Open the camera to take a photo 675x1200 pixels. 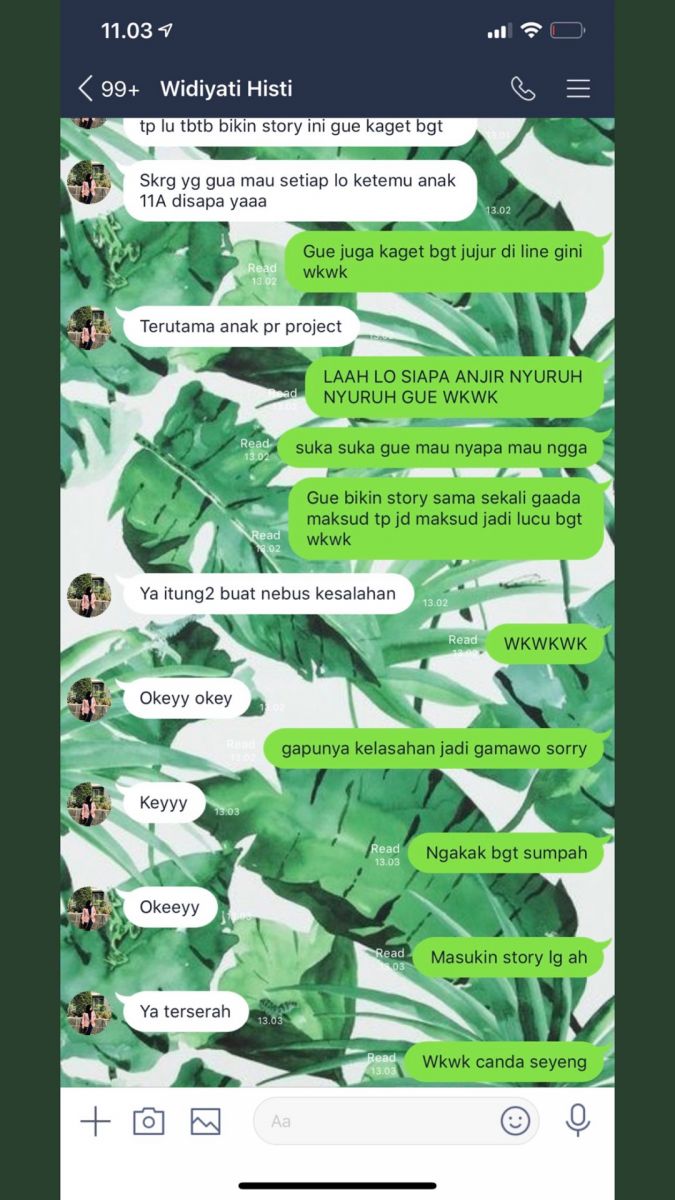click(x=149, y=1121)
